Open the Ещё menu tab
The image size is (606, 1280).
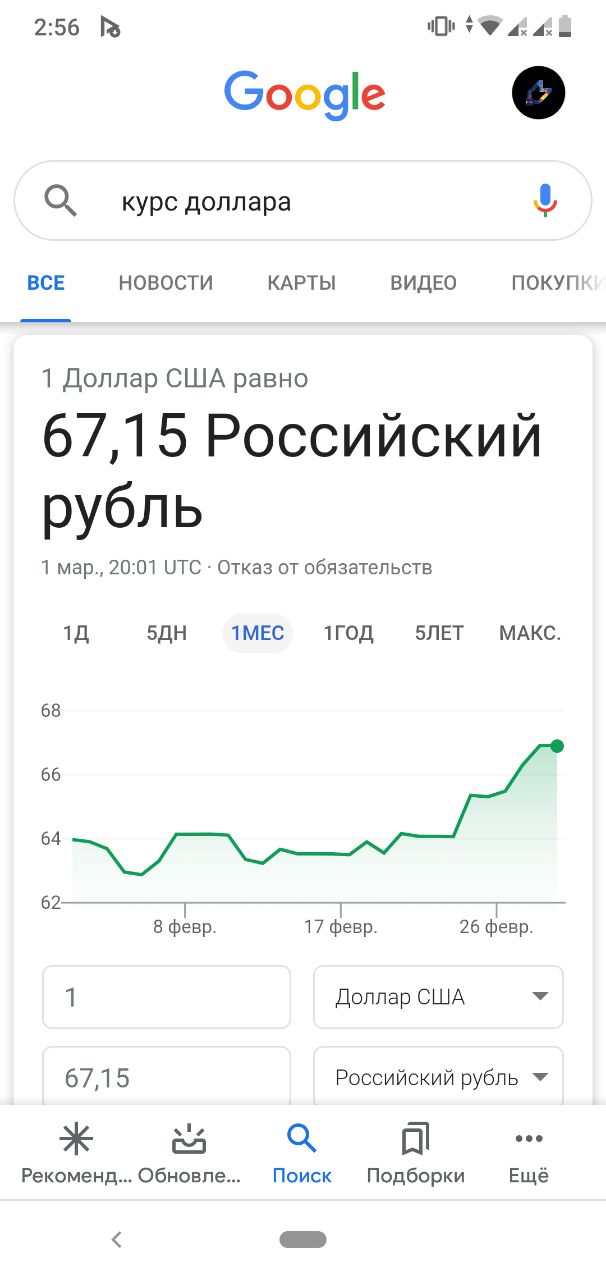528,1154
